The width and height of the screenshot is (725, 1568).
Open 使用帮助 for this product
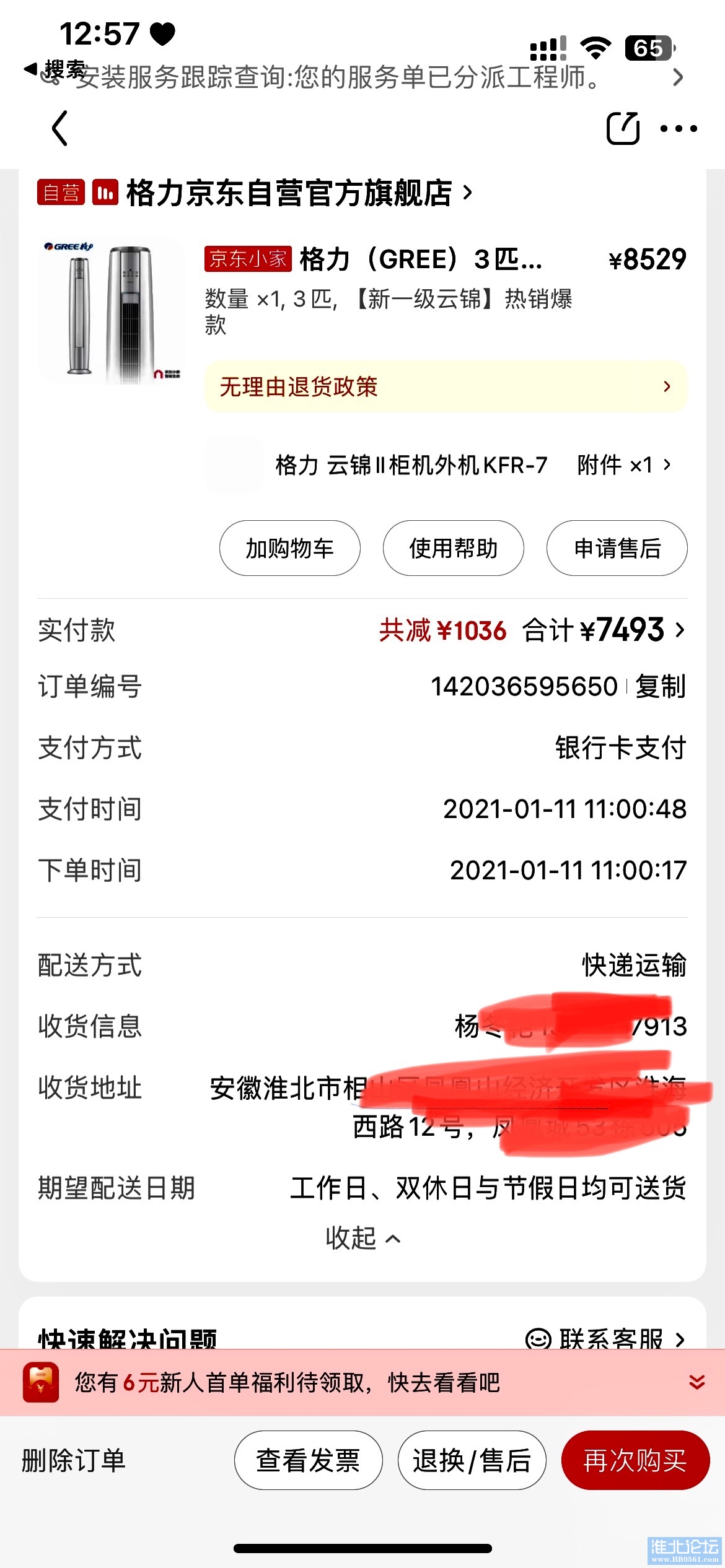click(x=453, y=548)
